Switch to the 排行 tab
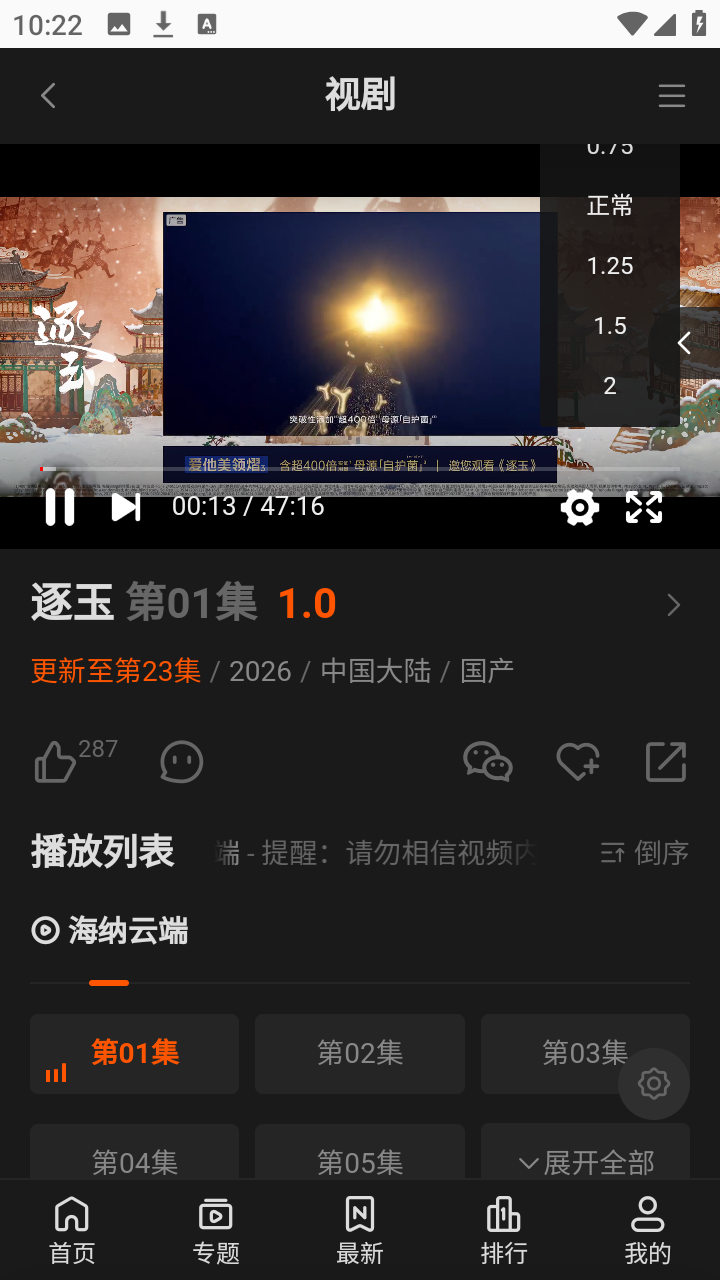 coord(503,1229)
